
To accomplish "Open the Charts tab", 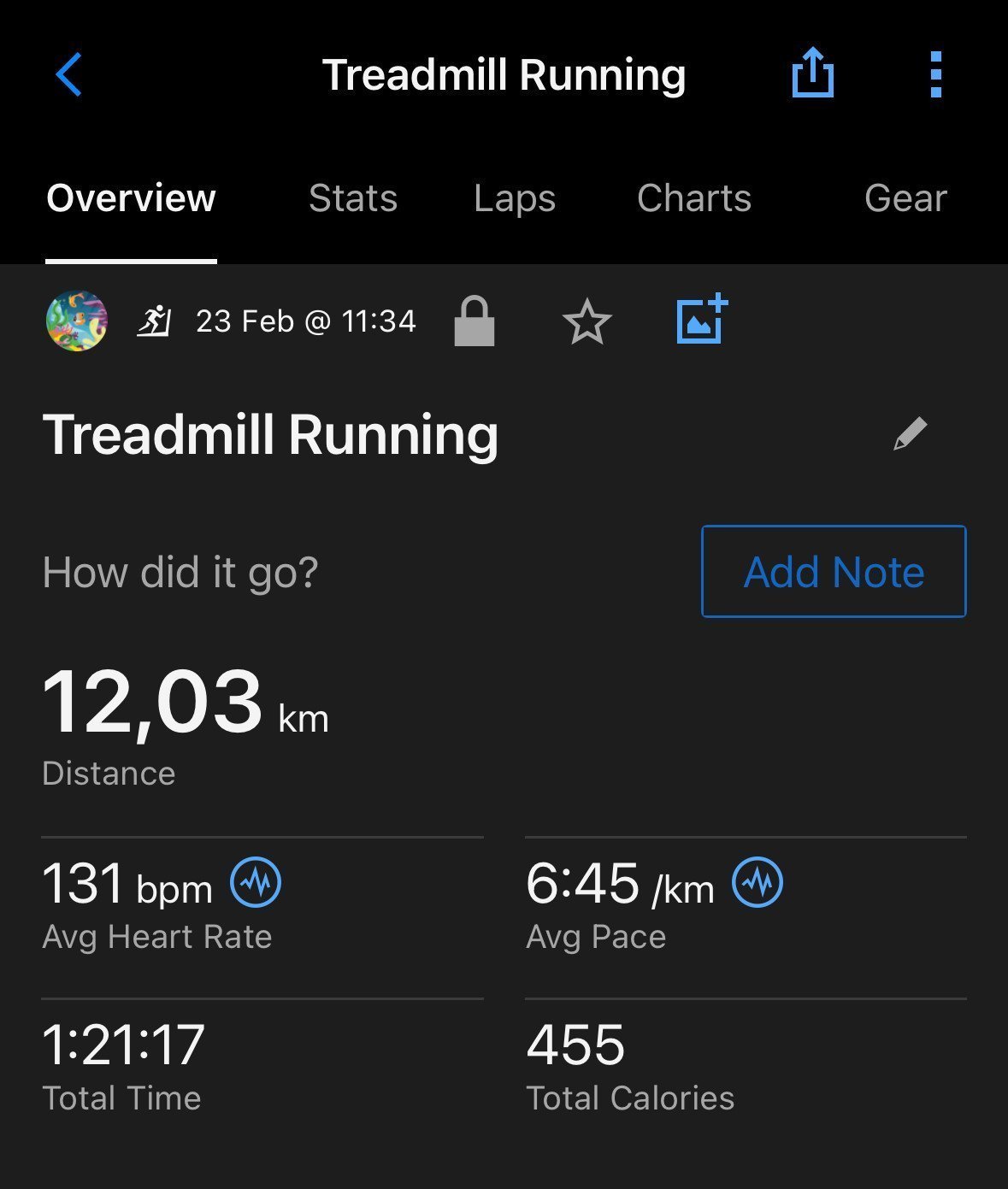I will tap(693, 198).
